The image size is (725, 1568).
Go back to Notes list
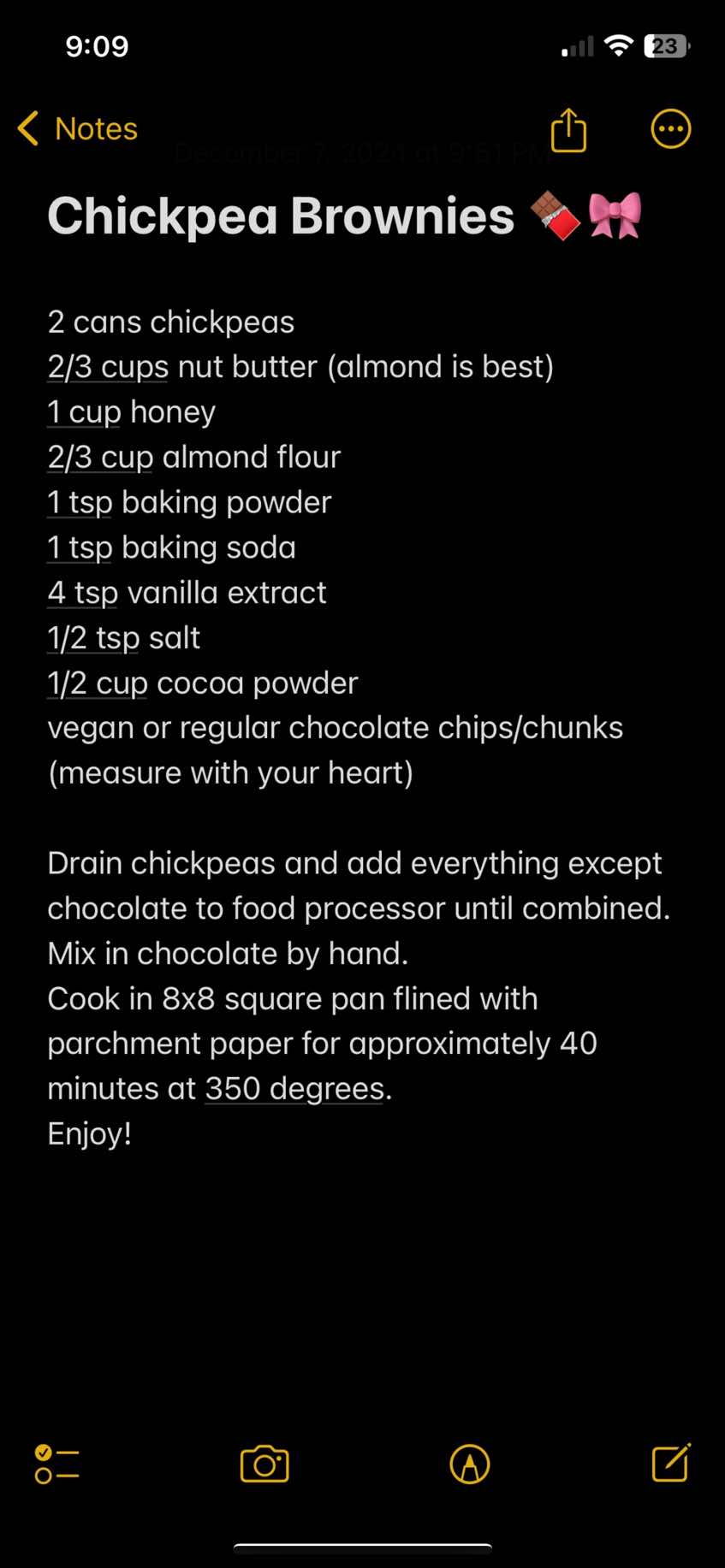77,129
